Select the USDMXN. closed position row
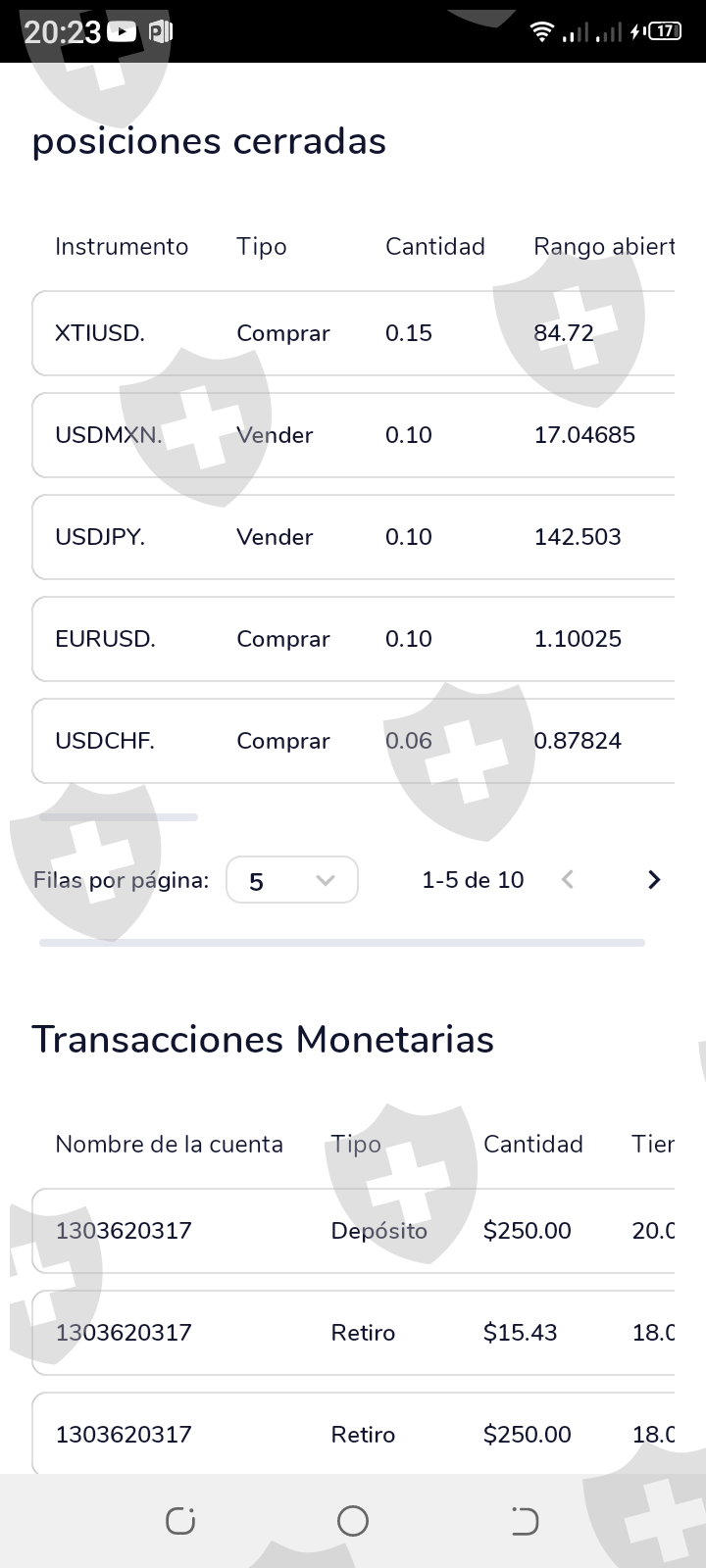Image resolution: width=706 pixels, height=1568 pixels. pyautogui.click(x=353, y=435)
